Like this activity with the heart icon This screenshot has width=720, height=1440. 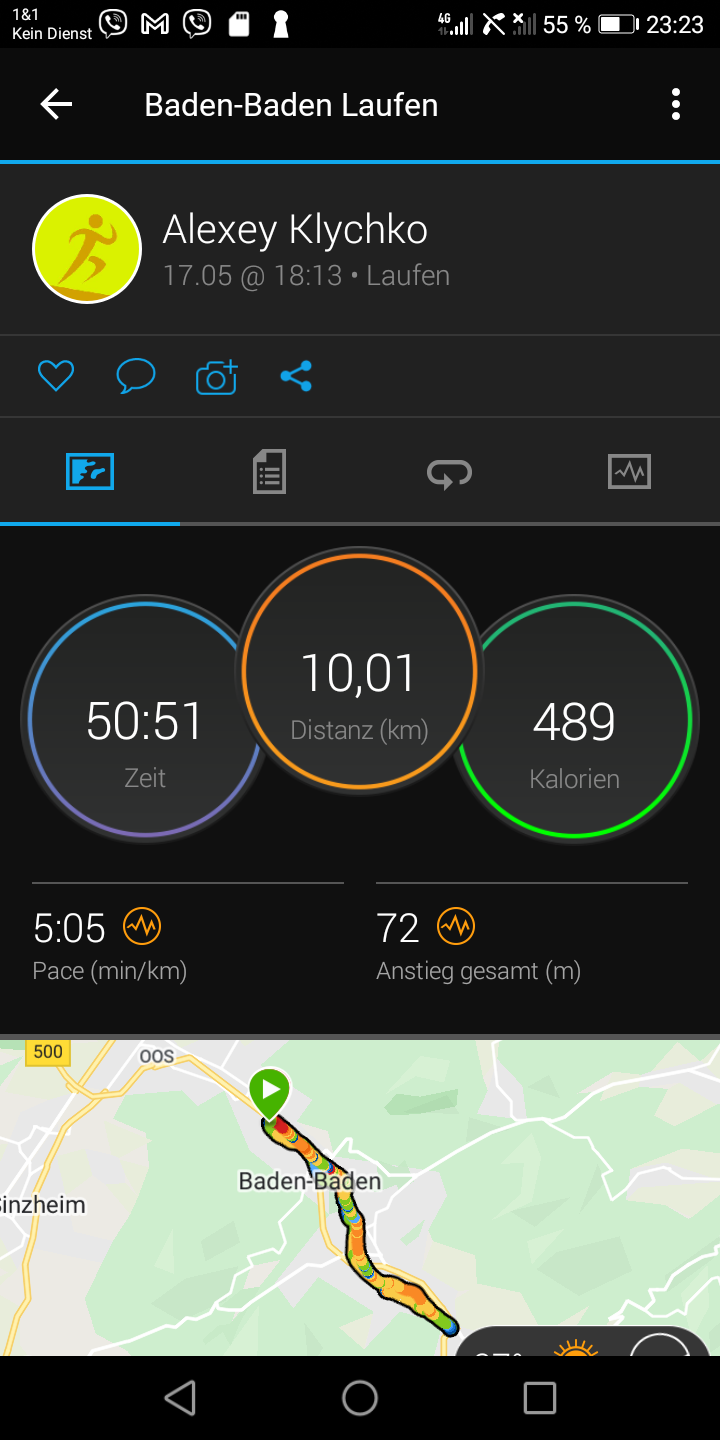[x=56, y=376]
